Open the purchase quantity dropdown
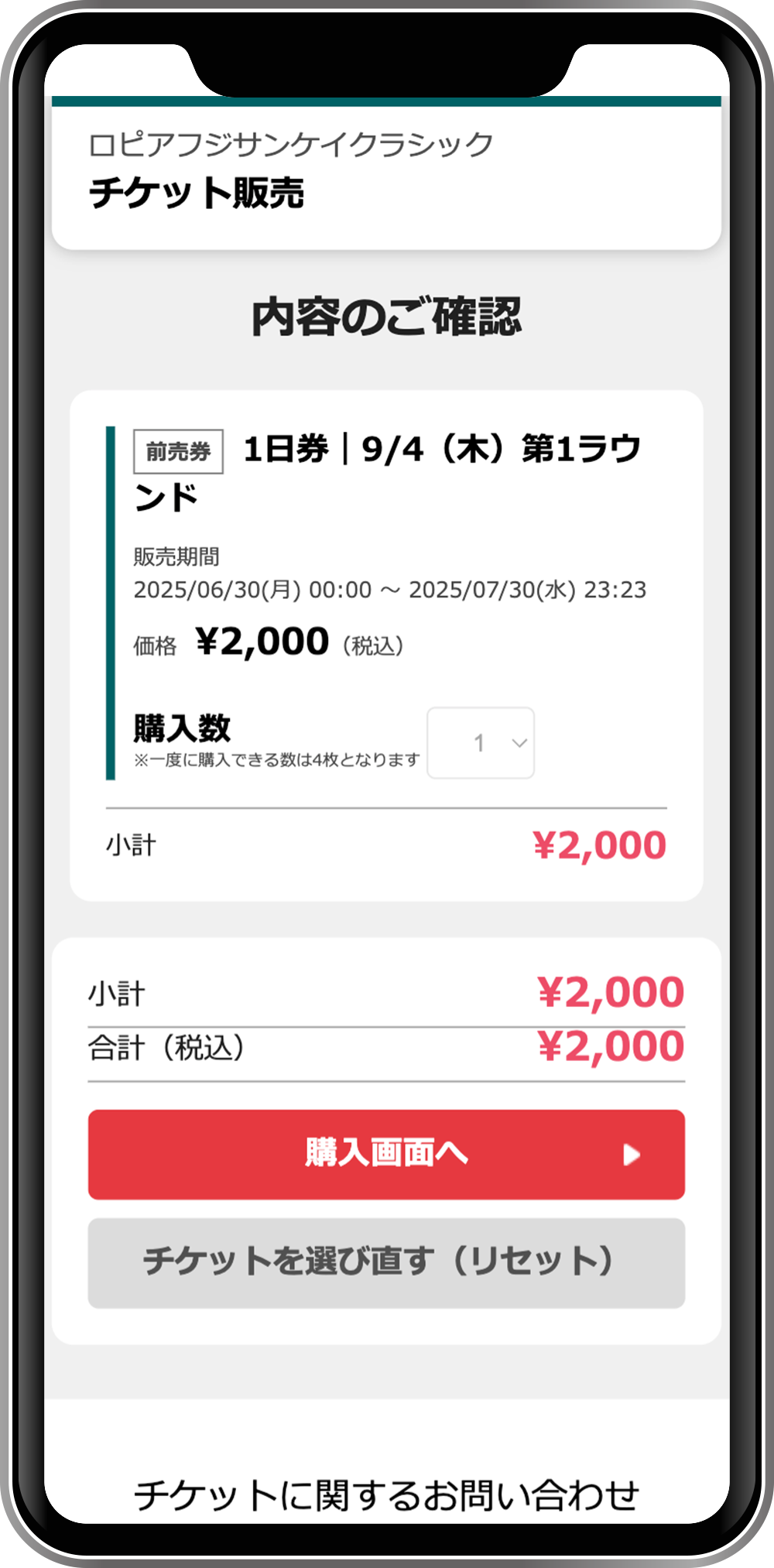Screen dimensions: 774x1568 (481, 743)
